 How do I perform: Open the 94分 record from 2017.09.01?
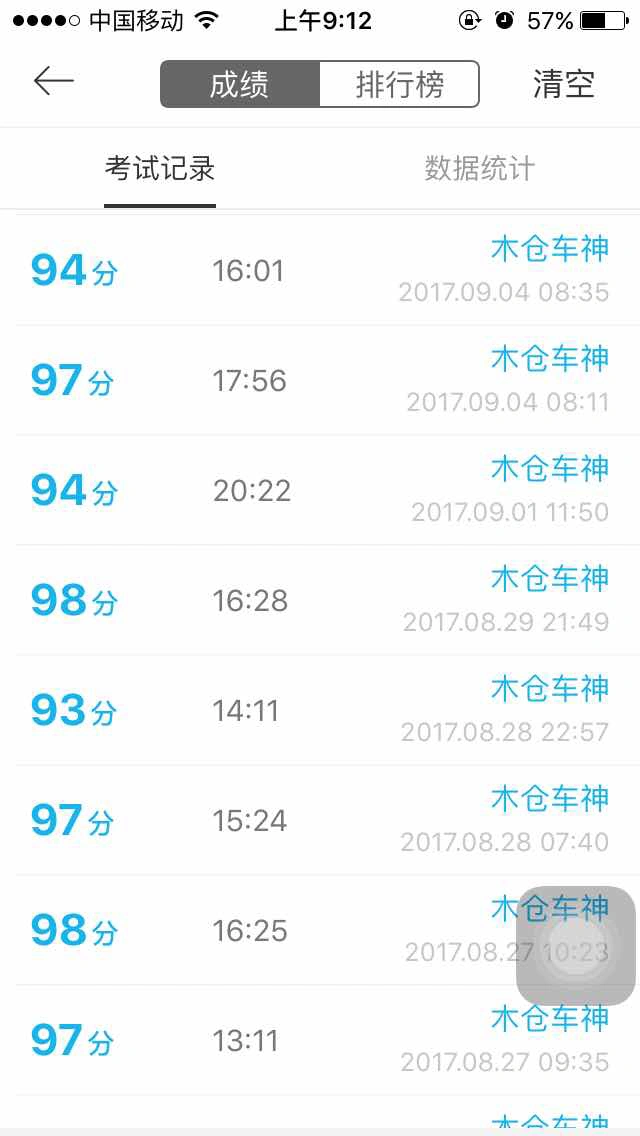[x=320, y=490]
